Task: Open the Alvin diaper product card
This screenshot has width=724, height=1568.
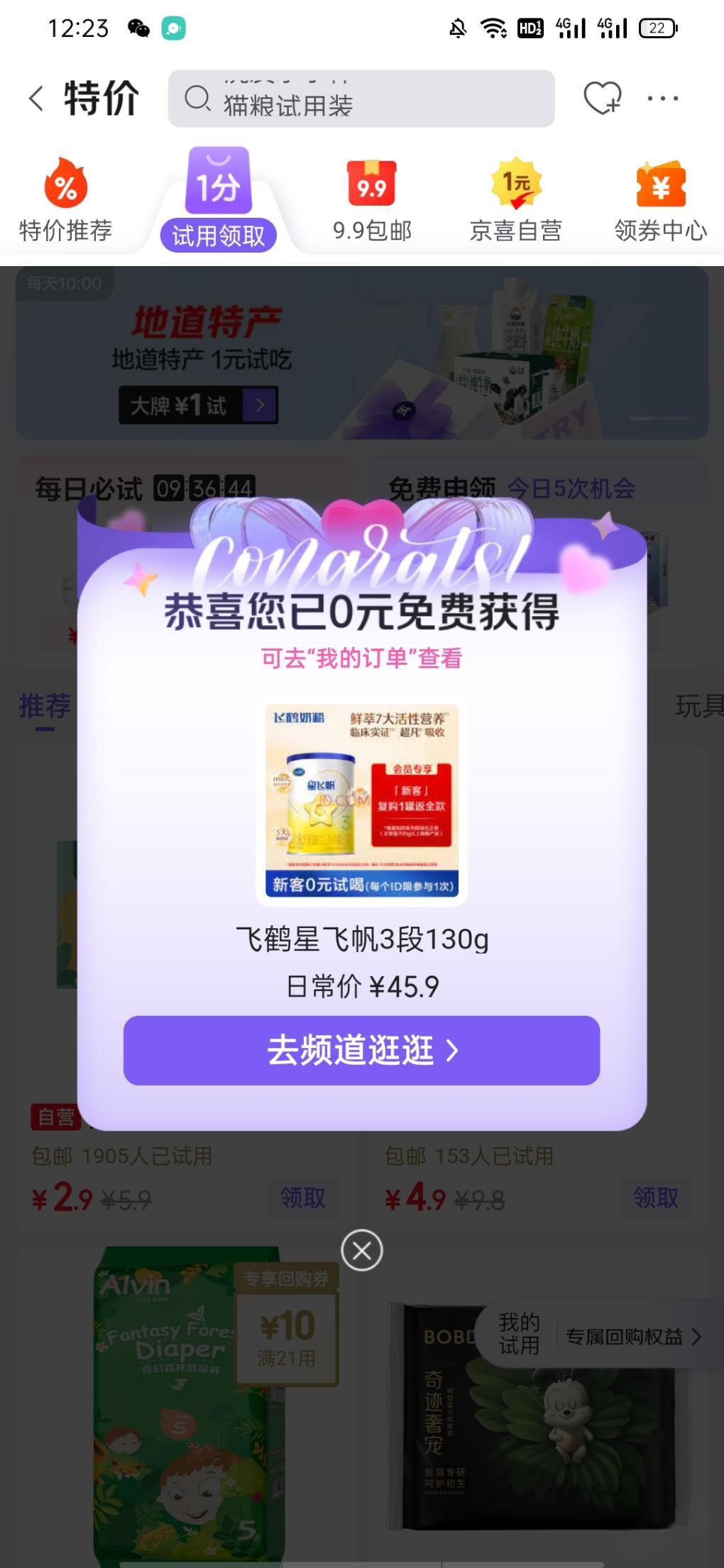Action: point(185,1405)
